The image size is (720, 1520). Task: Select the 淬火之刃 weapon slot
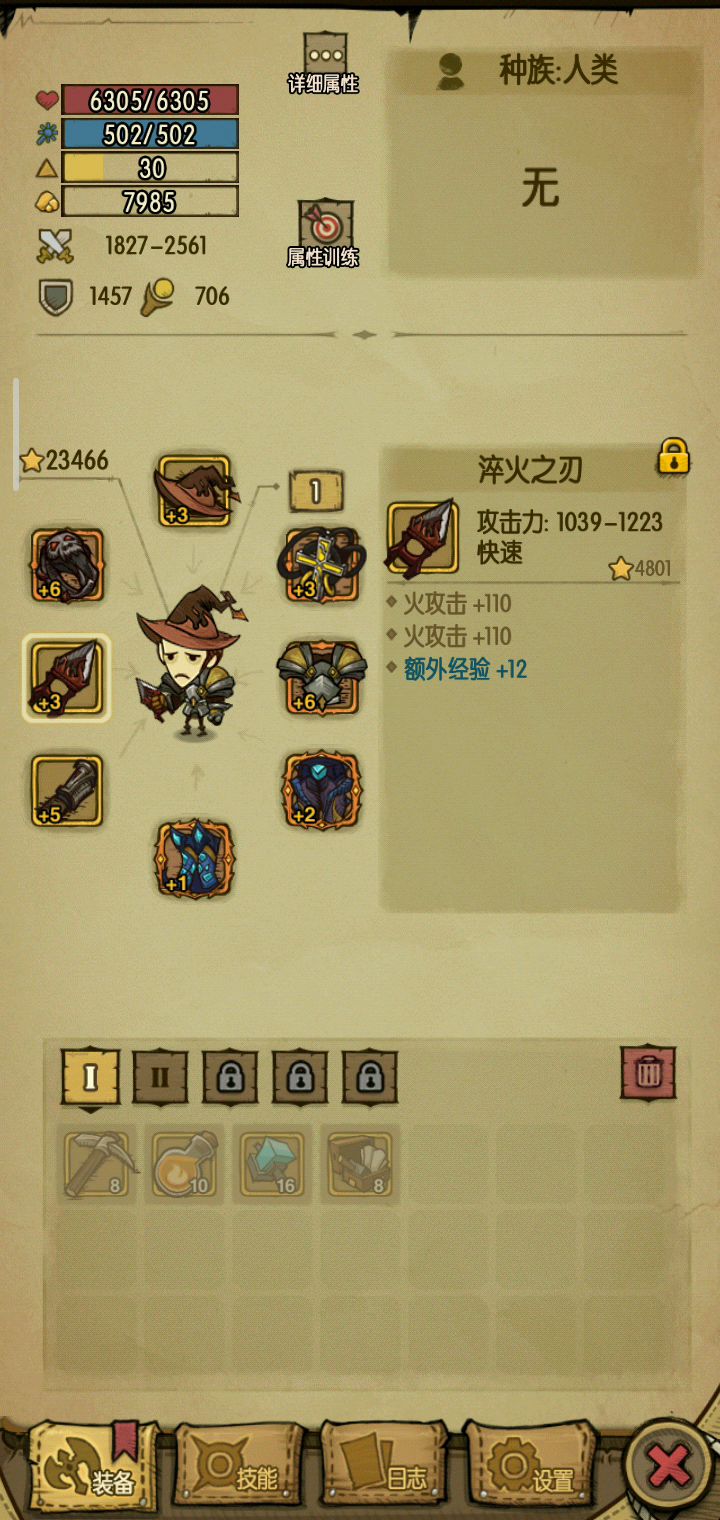pyautogui.click(x=67, y=679)
